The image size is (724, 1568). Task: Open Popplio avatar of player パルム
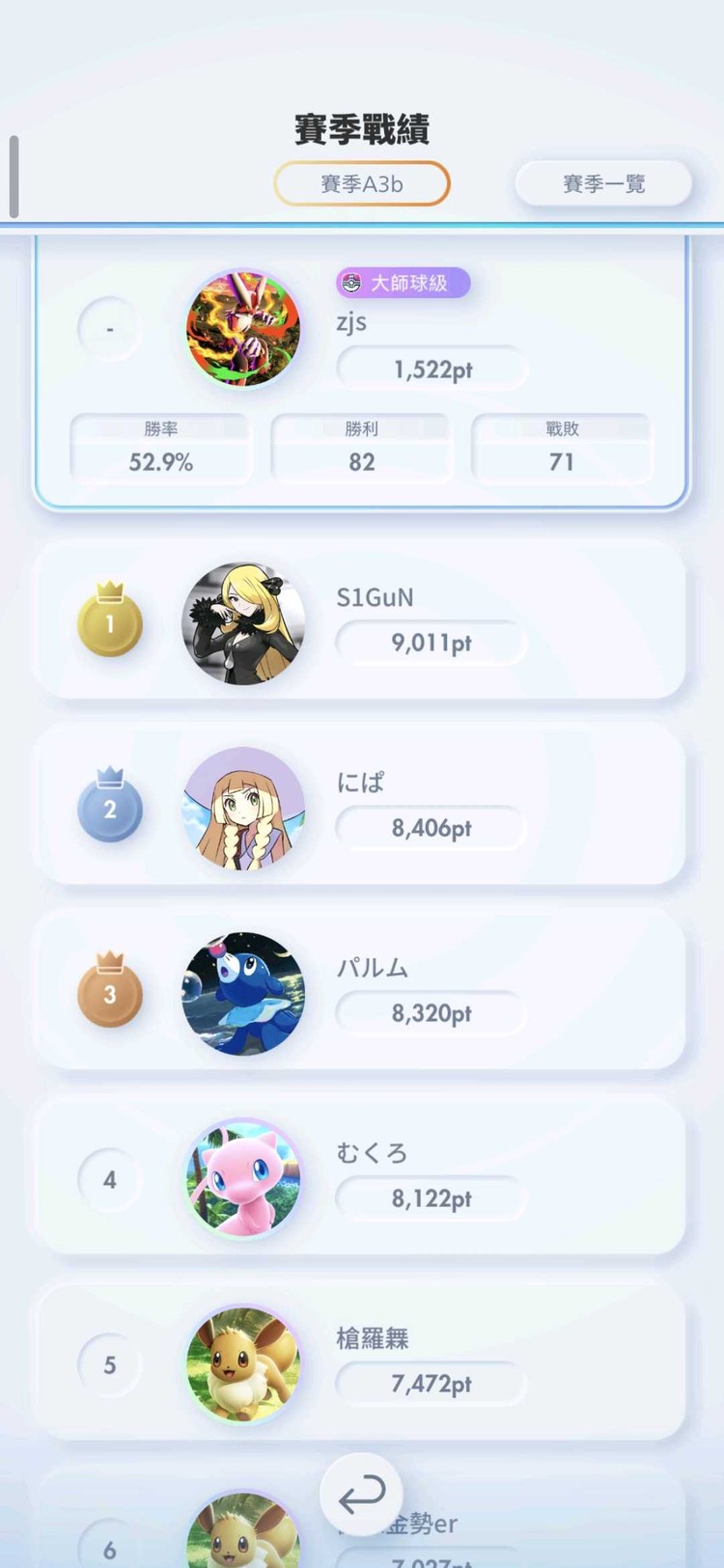[x=242, y=994]
